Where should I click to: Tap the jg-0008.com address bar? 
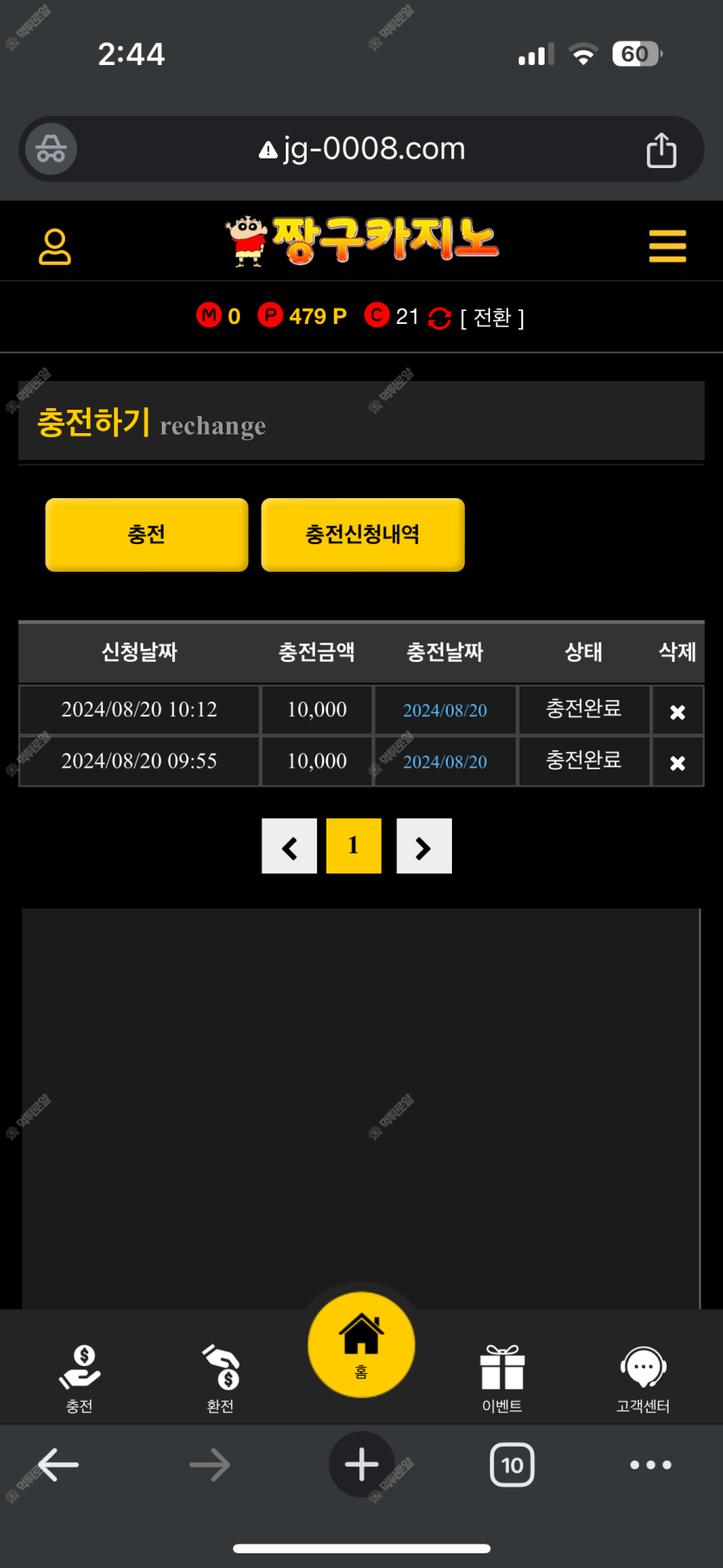tap(362, 149)
